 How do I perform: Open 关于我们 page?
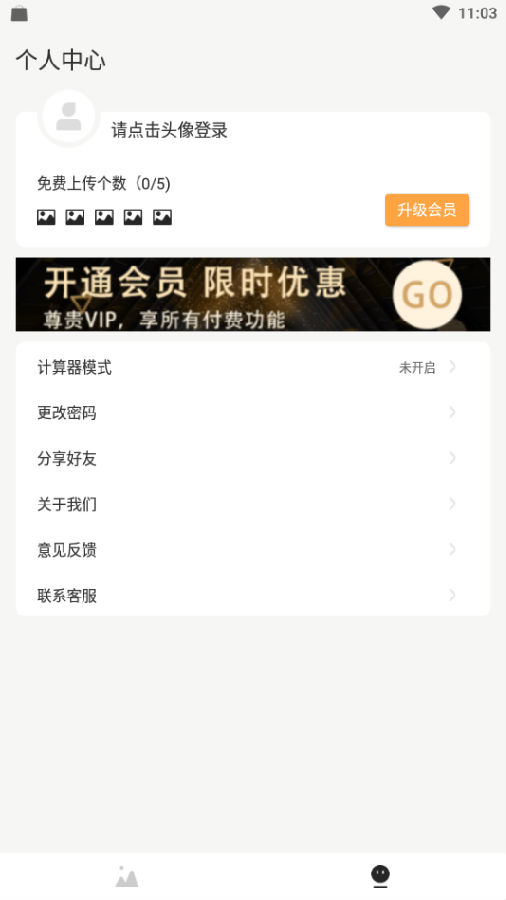253,504
